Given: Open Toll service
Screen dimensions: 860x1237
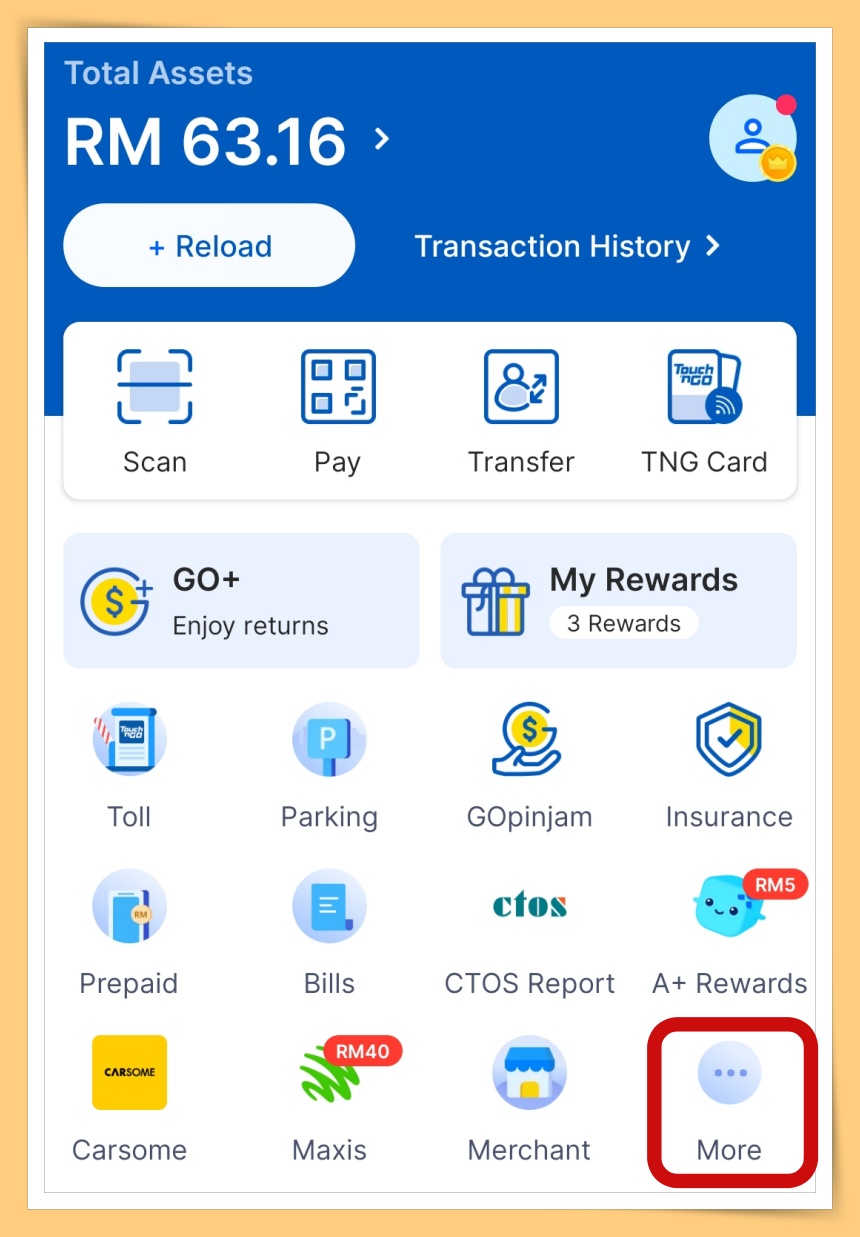Looking at the screenshot, I should tap(129, 766).
